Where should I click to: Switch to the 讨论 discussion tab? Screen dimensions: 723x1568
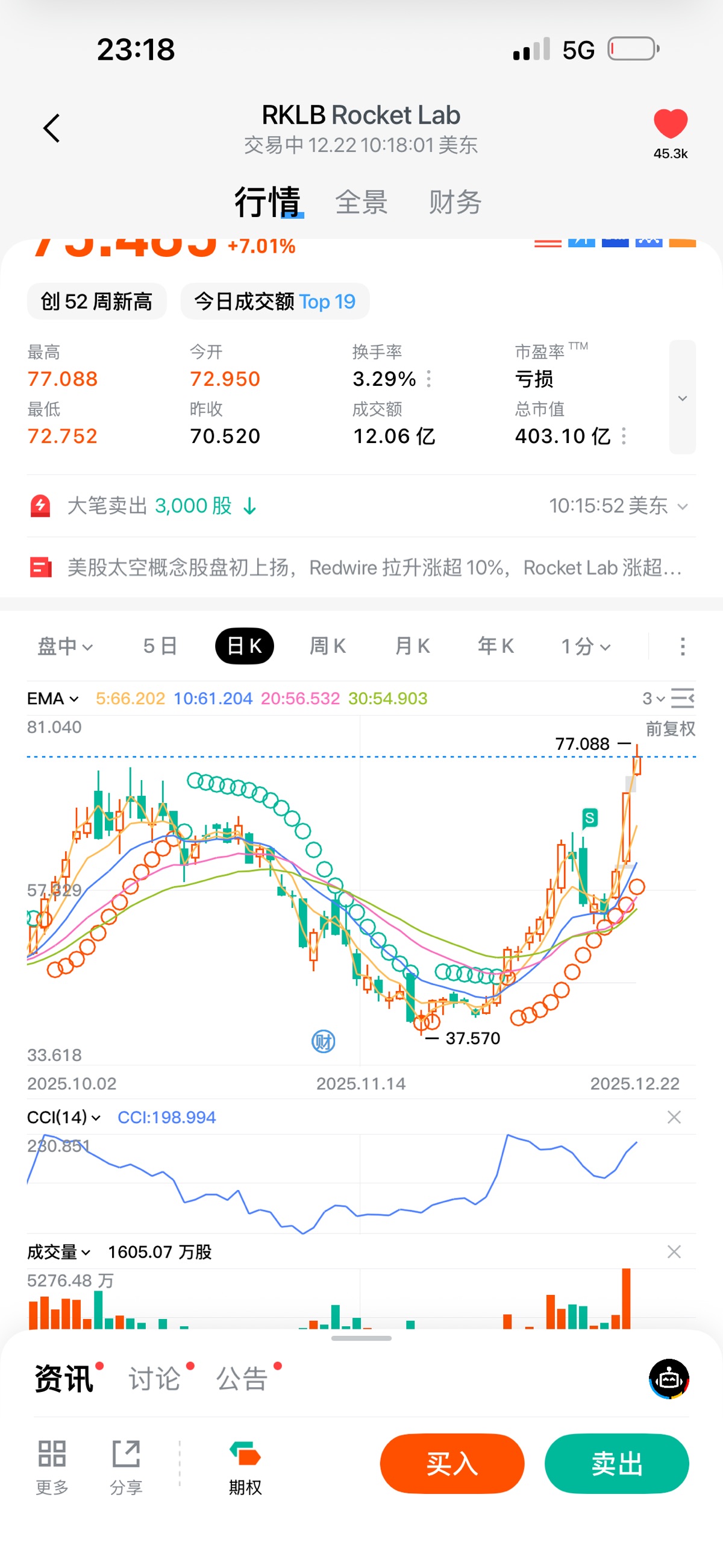155,1379
